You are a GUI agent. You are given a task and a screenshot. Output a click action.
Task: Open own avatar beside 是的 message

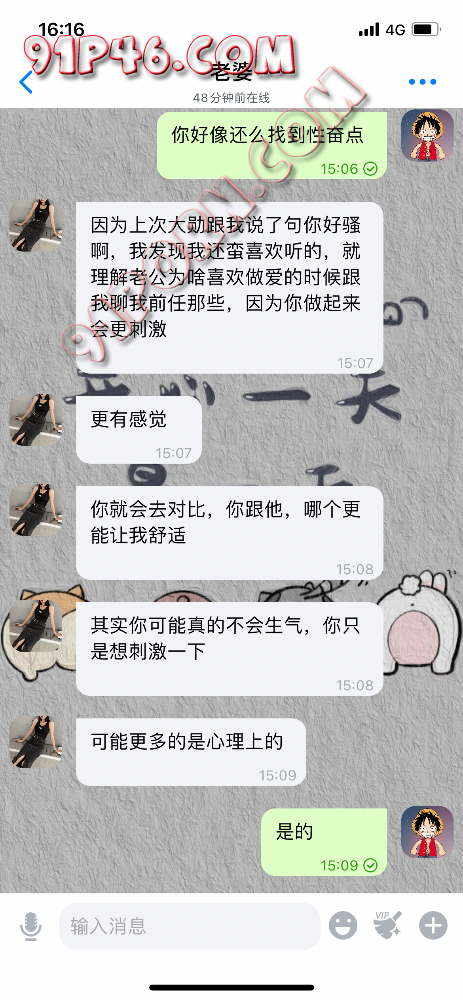[427, 832]
